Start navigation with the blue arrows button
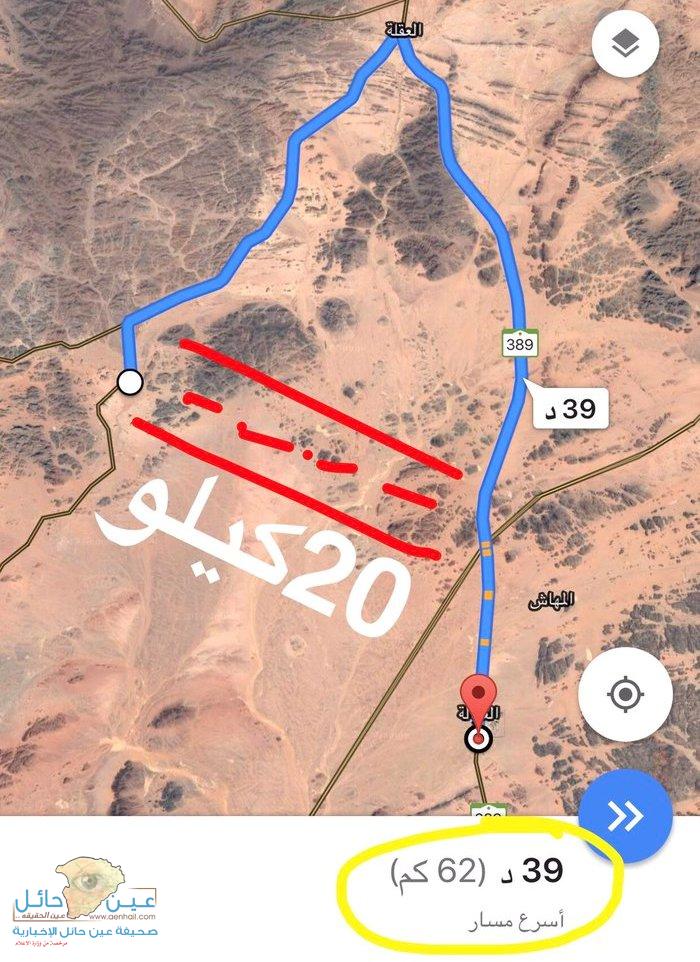The image size is (700, 962). tap(626, 816)
